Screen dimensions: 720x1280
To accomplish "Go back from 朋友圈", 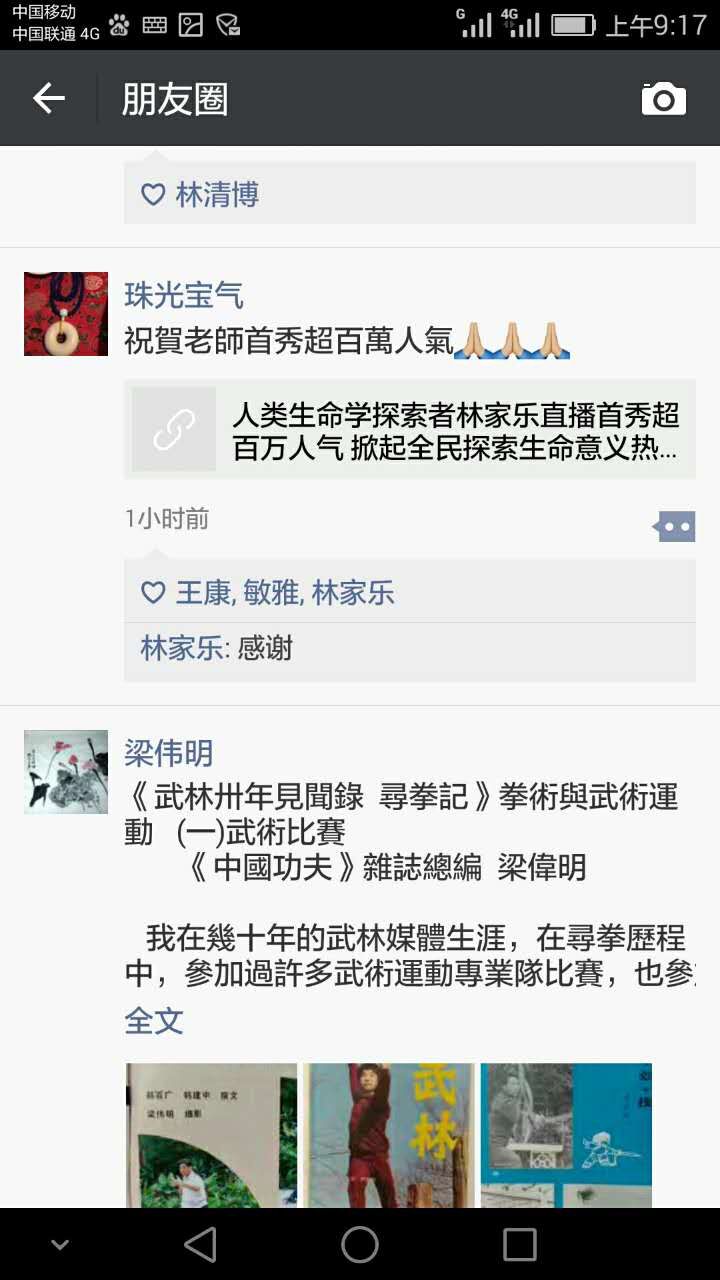I will pyautogui.click(x=48, y=98).
